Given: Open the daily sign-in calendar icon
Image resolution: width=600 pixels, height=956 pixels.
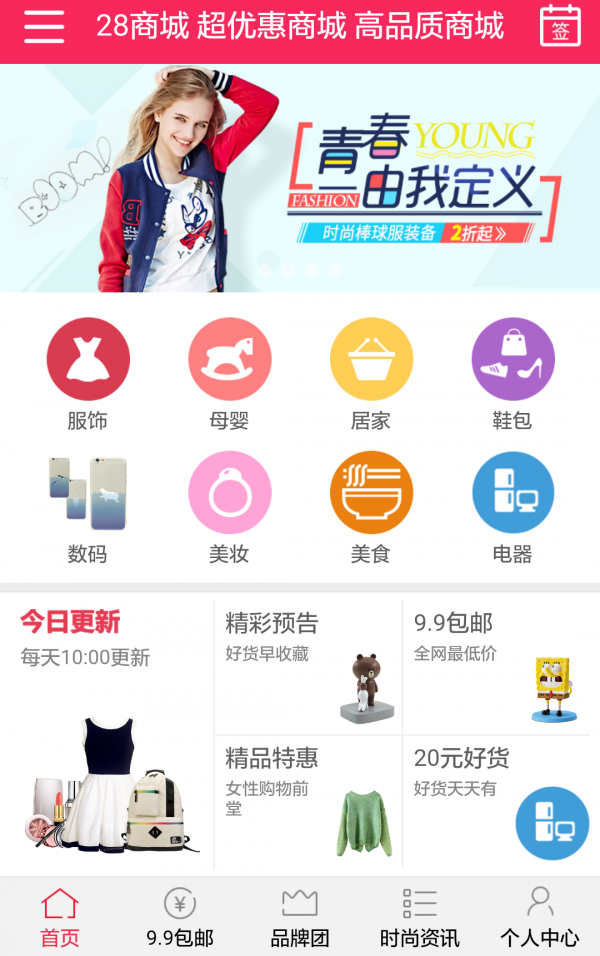Looking at the screenshot, I should [560, 27].
